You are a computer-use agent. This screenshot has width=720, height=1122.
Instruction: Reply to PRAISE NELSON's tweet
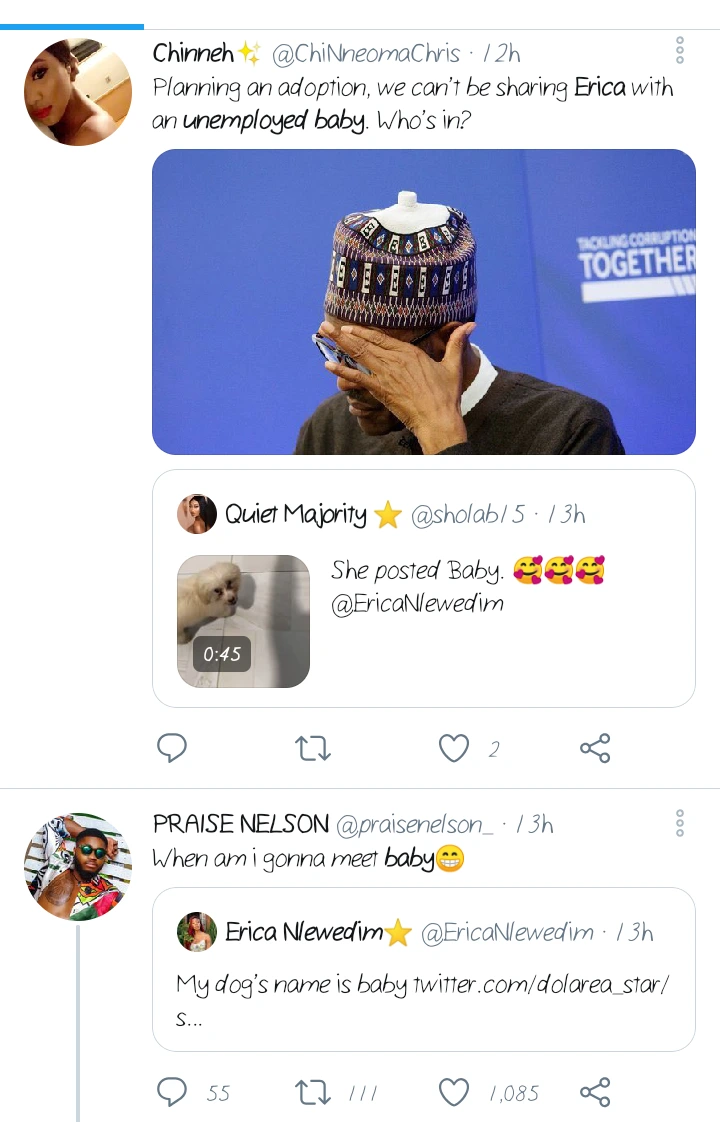pyautogui.click(x=173, y=1093)
